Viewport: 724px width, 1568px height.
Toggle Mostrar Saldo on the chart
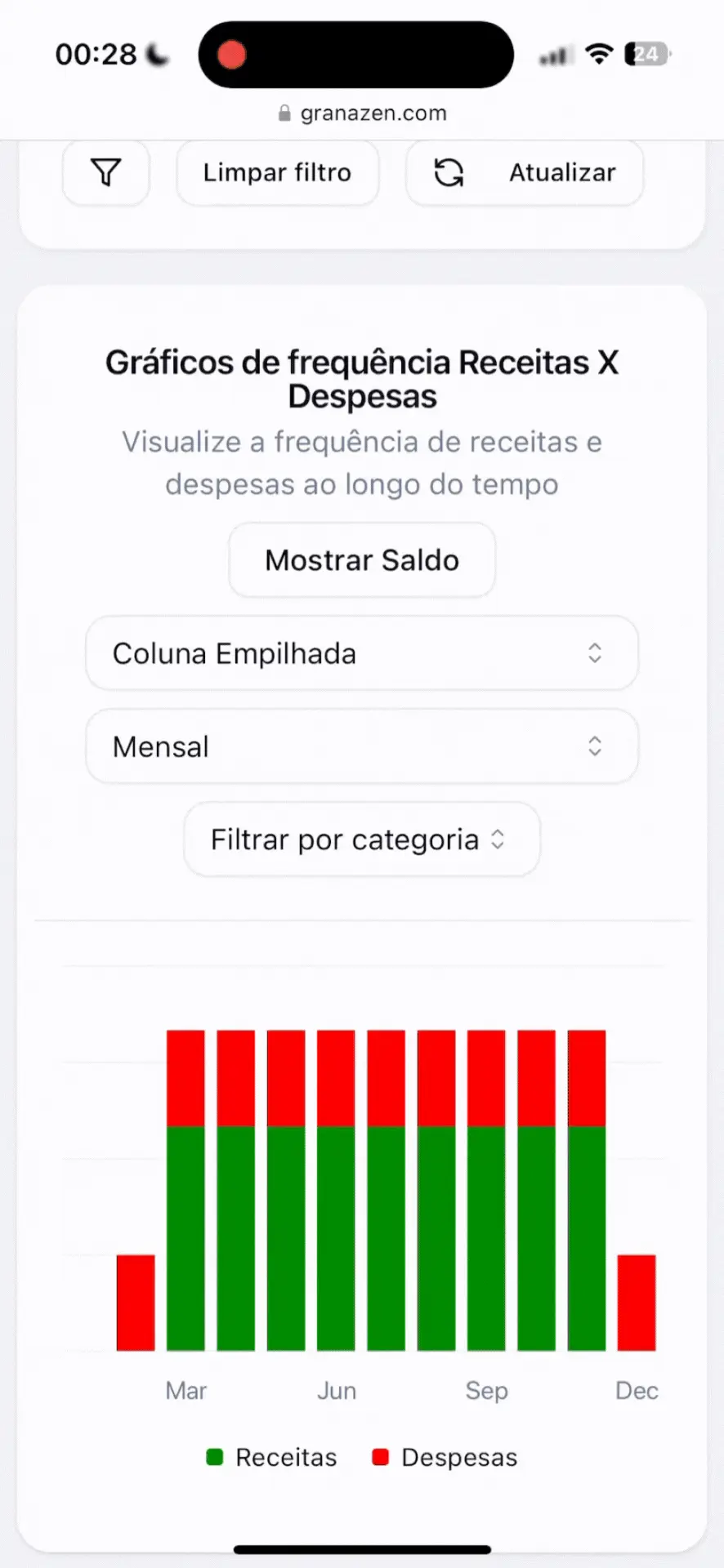click(361, 560)
